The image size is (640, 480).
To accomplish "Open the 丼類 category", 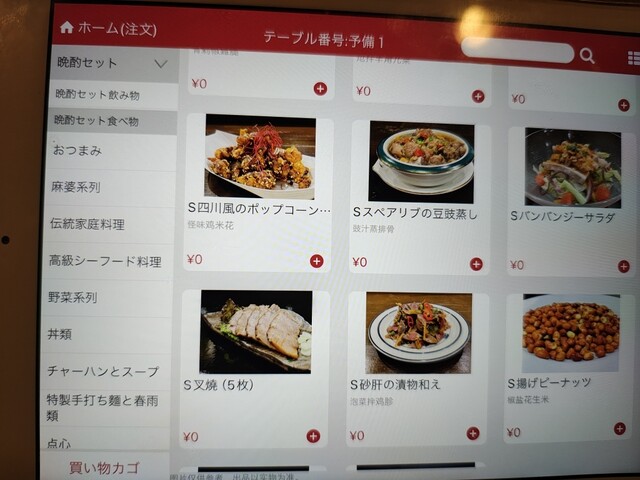I will (60, 334).
